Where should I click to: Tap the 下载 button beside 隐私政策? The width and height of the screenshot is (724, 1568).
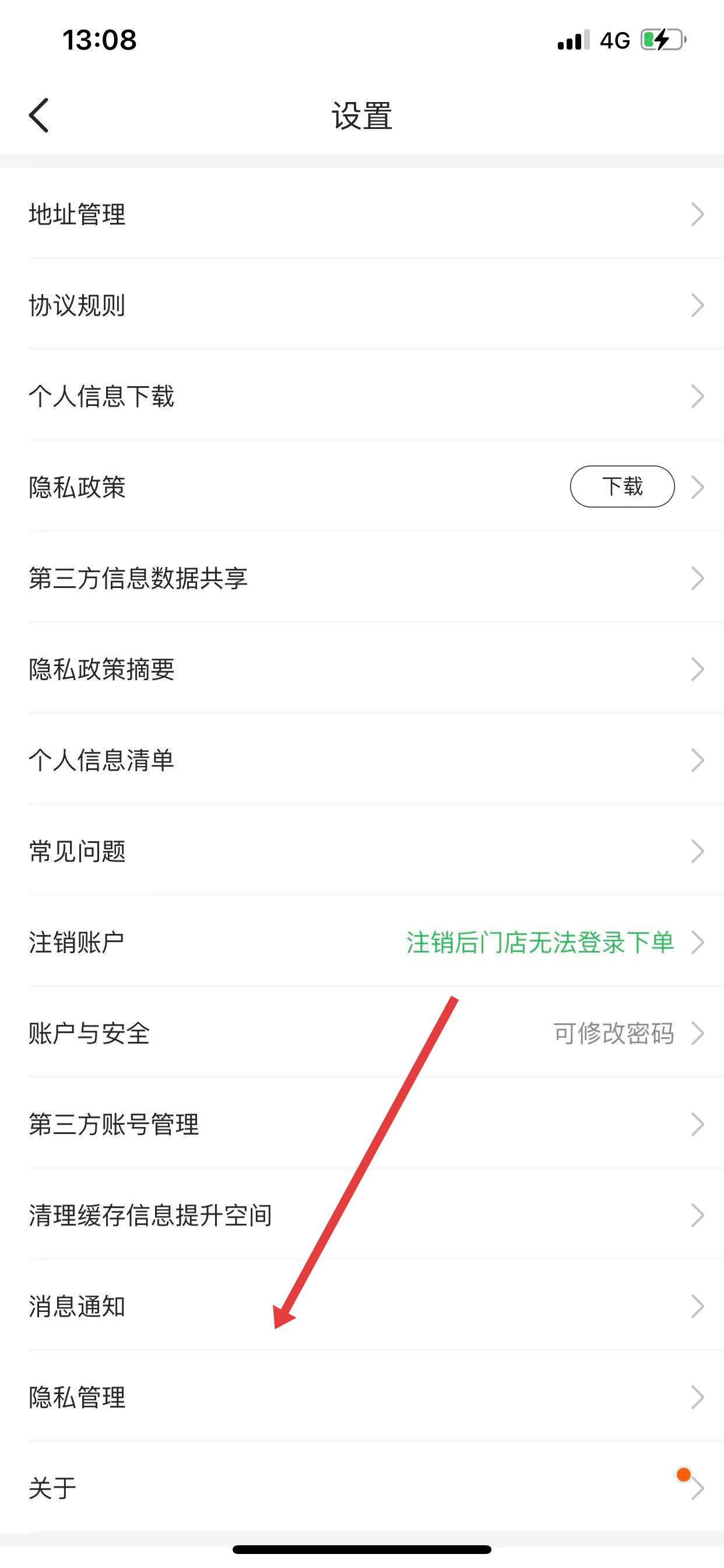click(622, 487)
